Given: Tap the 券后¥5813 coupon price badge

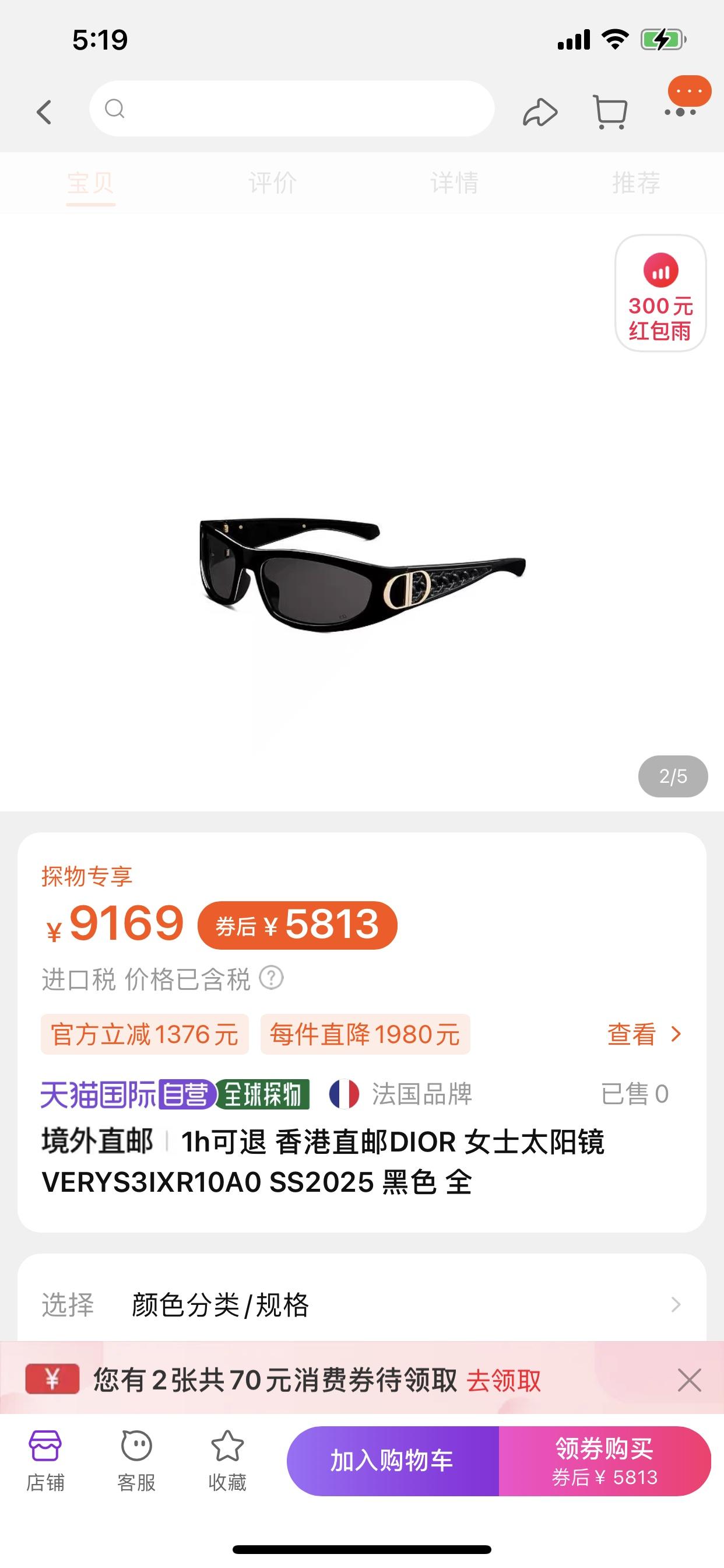Looking at the screenshot, I should coord(297,925).
